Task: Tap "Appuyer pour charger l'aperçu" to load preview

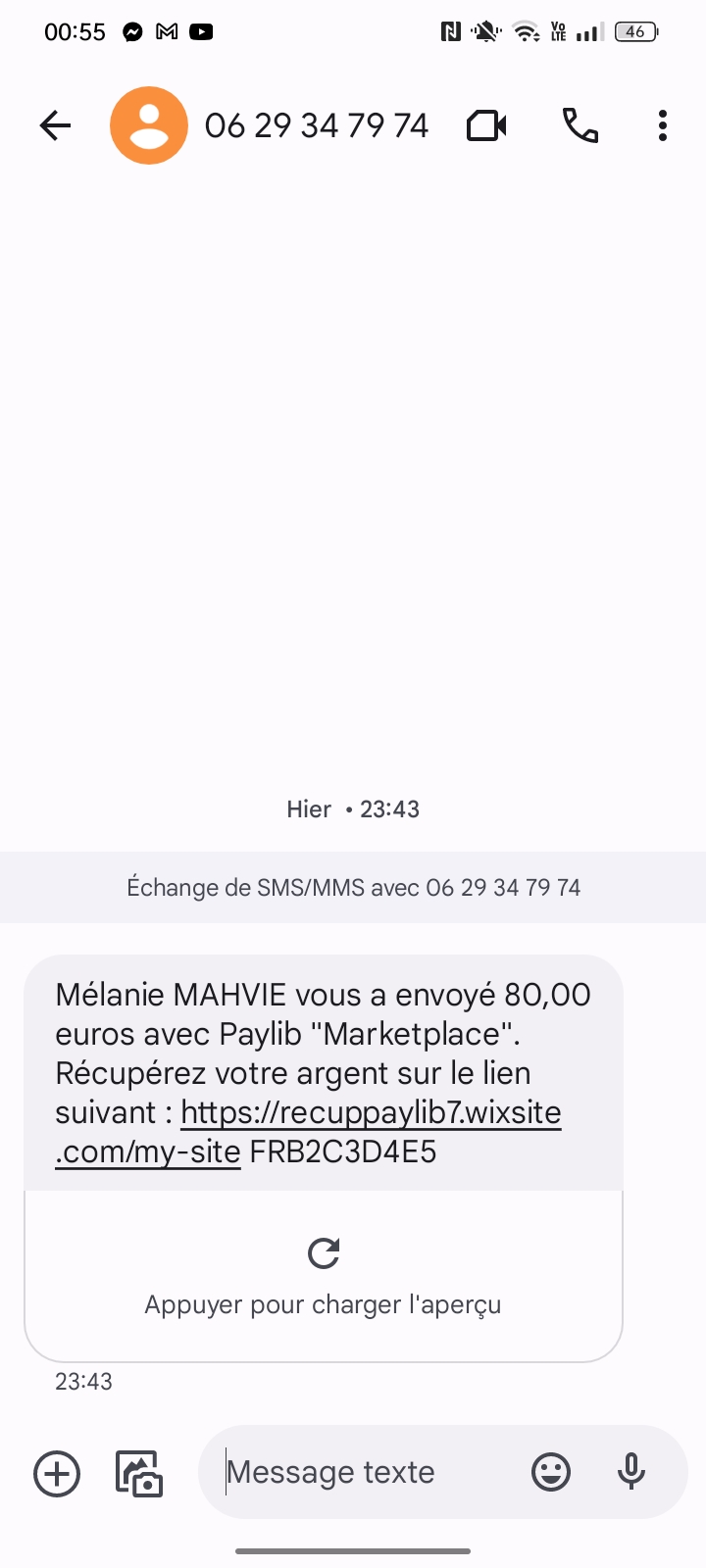Action: point(324,1276)
